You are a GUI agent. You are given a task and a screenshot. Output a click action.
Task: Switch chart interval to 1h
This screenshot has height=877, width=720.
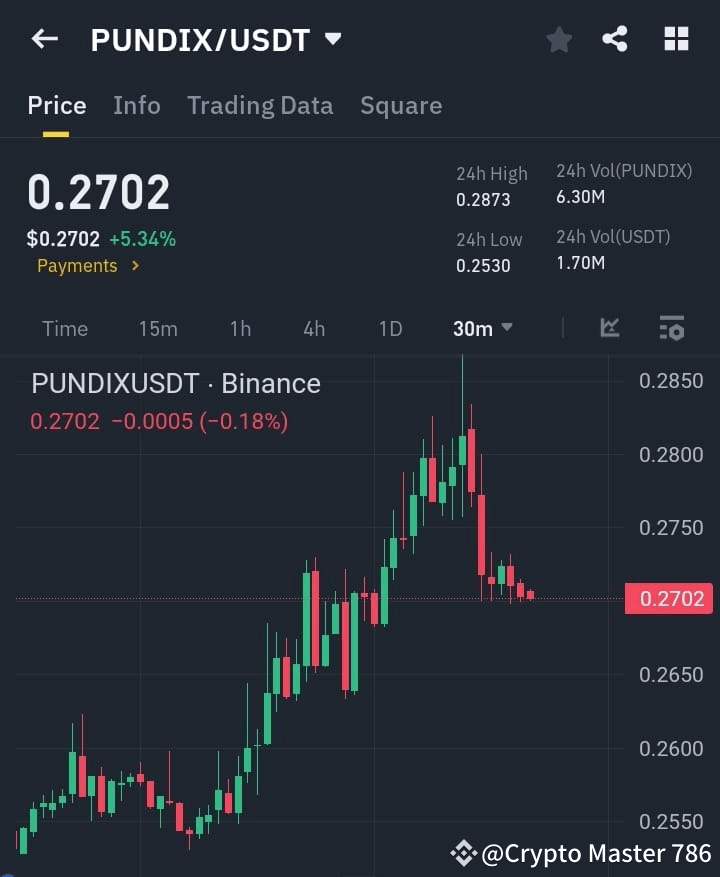coord(240,328)
